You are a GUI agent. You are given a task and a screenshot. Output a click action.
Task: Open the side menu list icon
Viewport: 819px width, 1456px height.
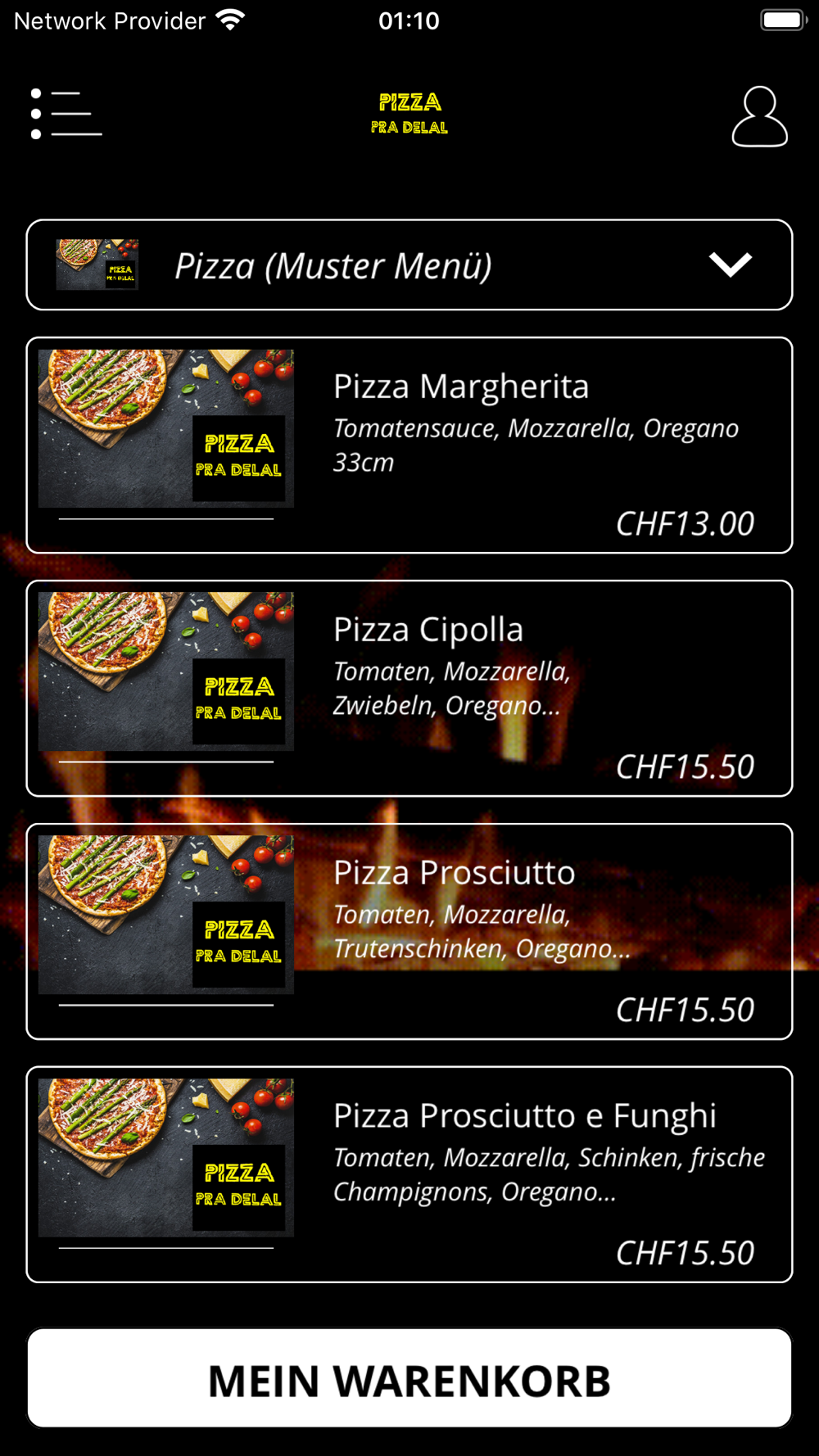[66, 114]
